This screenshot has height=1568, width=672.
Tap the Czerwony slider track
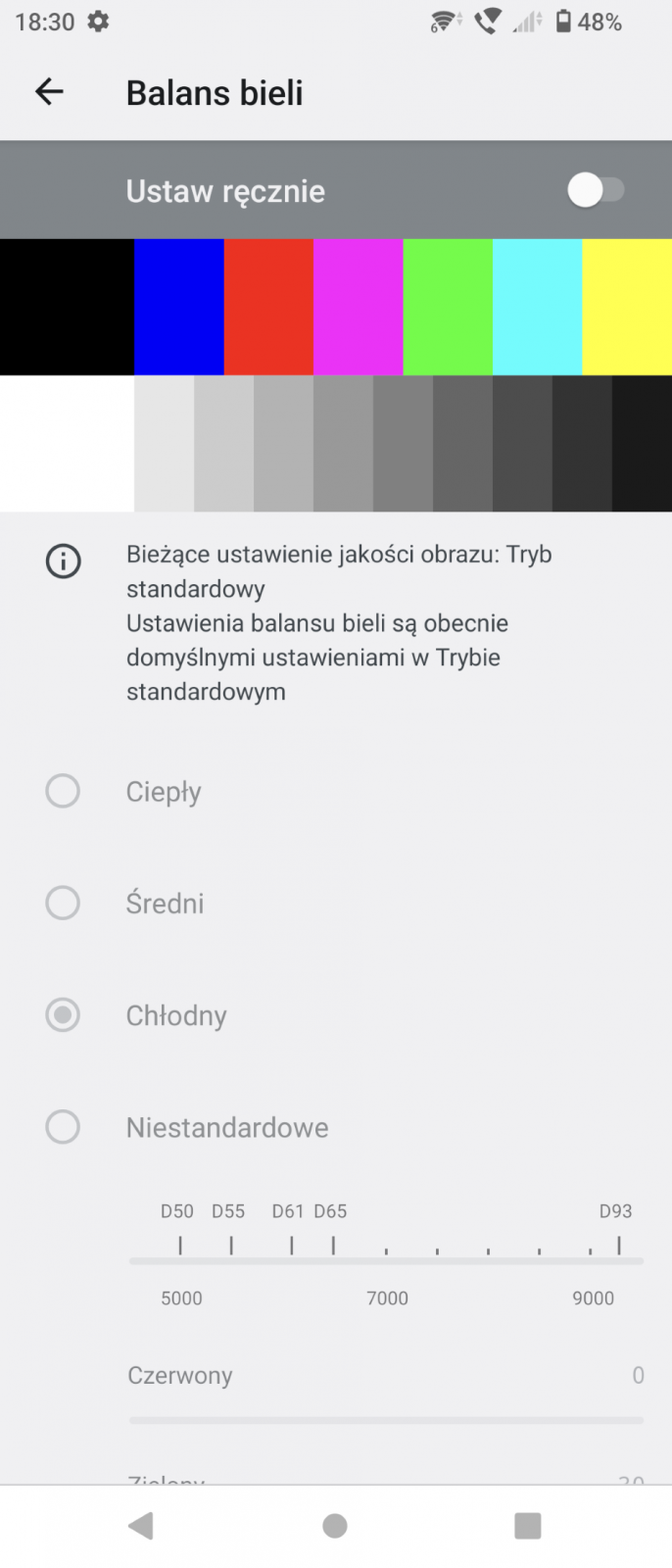coord(386,1419)
